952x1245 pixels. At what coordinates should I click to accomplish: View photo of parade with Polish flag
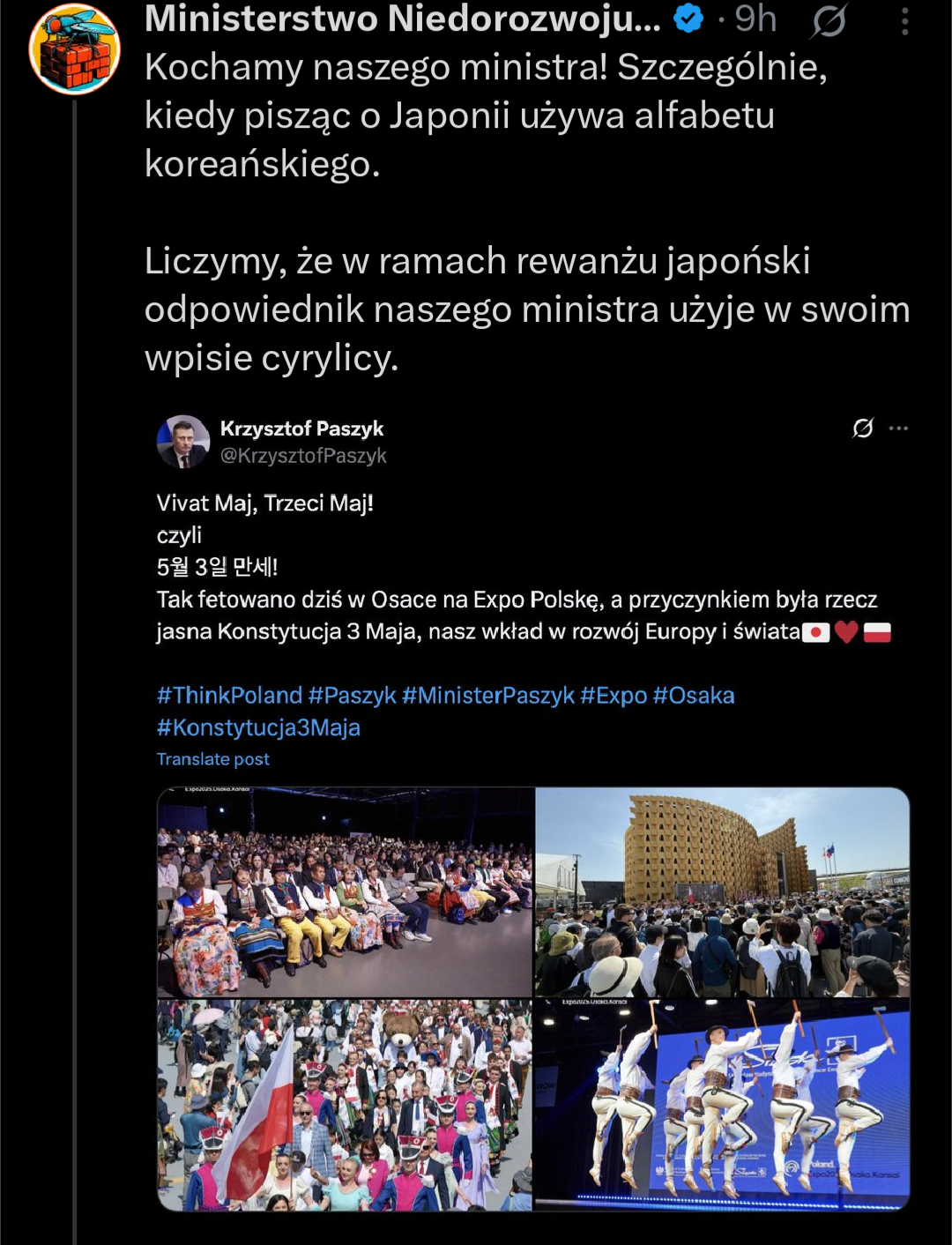pyautogui.click(x=346, y=1105)
